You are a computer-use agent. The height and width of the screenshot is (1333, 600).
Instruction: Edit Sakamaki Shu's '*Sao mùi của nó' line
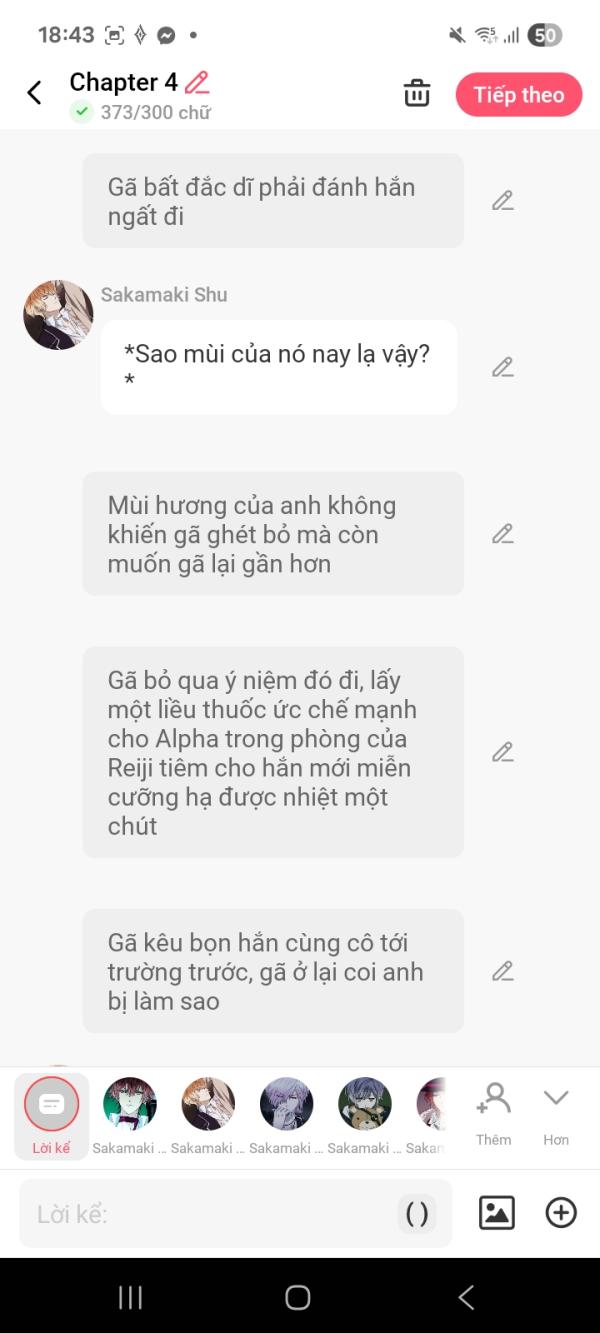tap(502, 367)
